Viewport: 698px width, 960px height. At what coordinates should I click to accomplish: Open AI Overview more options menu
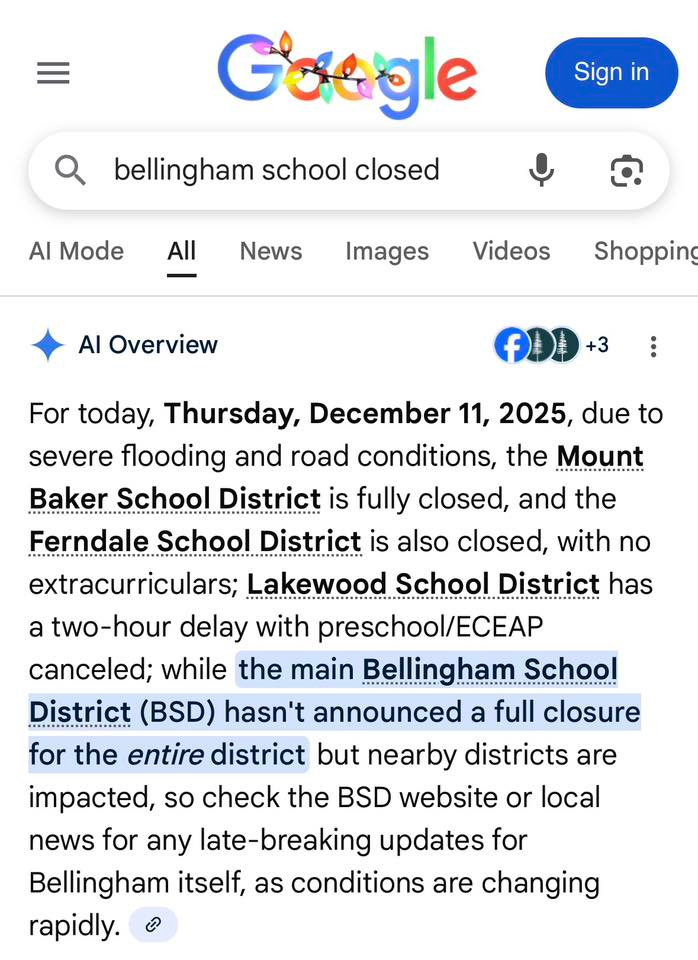tap(653, 346)
